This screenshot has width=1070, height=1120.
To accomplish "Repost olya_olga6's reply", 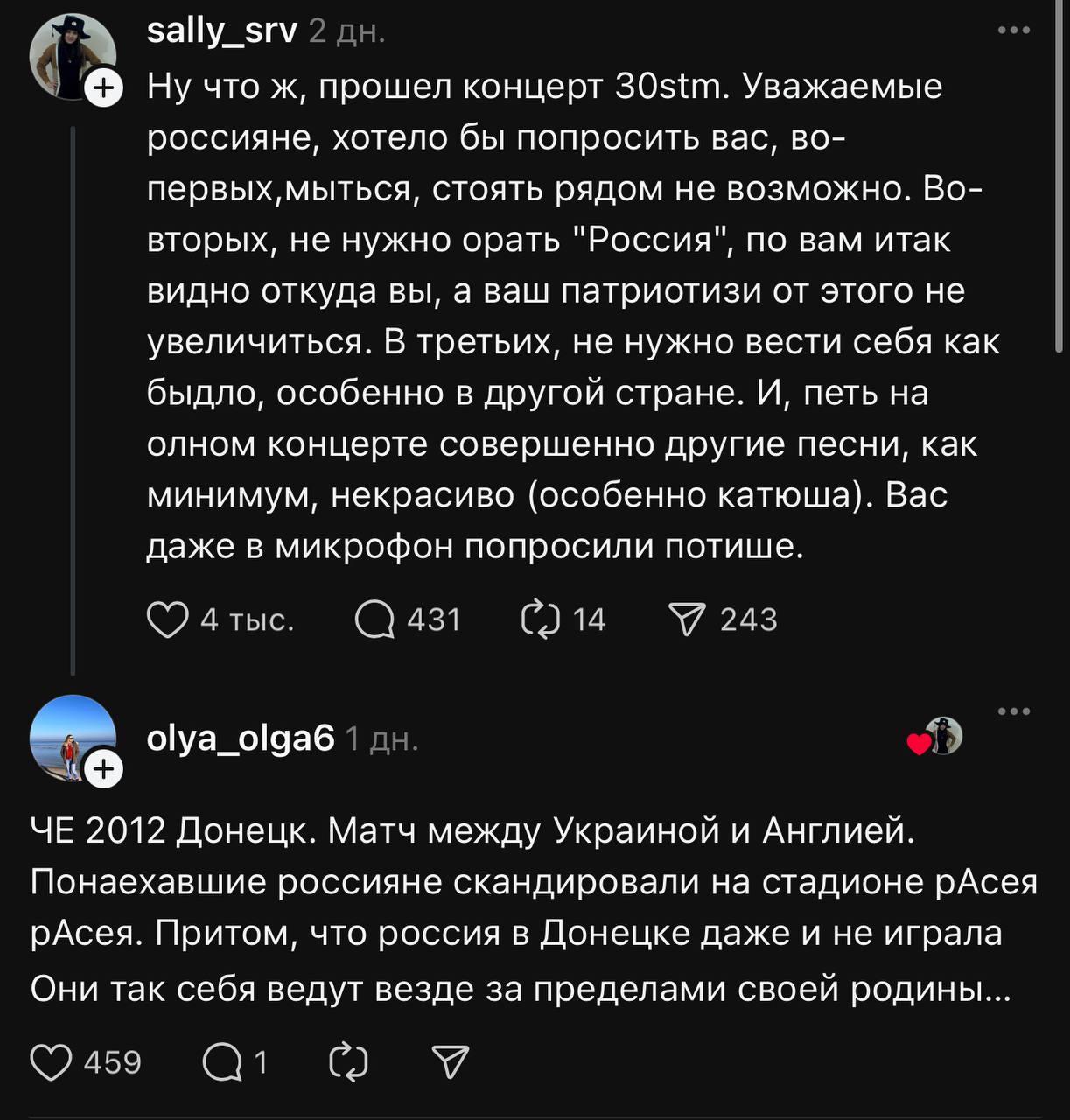I will [x=348, y=1062].
